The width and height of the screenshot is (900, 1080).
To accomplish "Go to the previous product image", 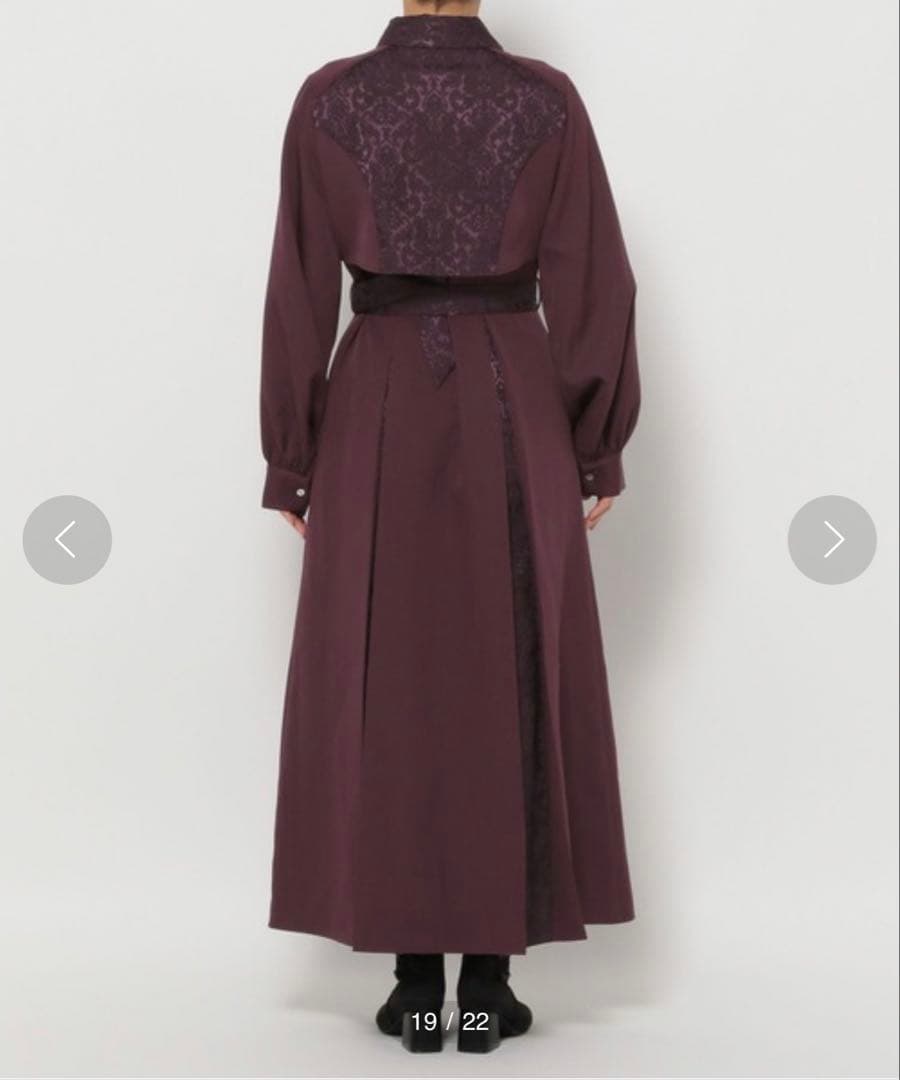I will 67,540.
